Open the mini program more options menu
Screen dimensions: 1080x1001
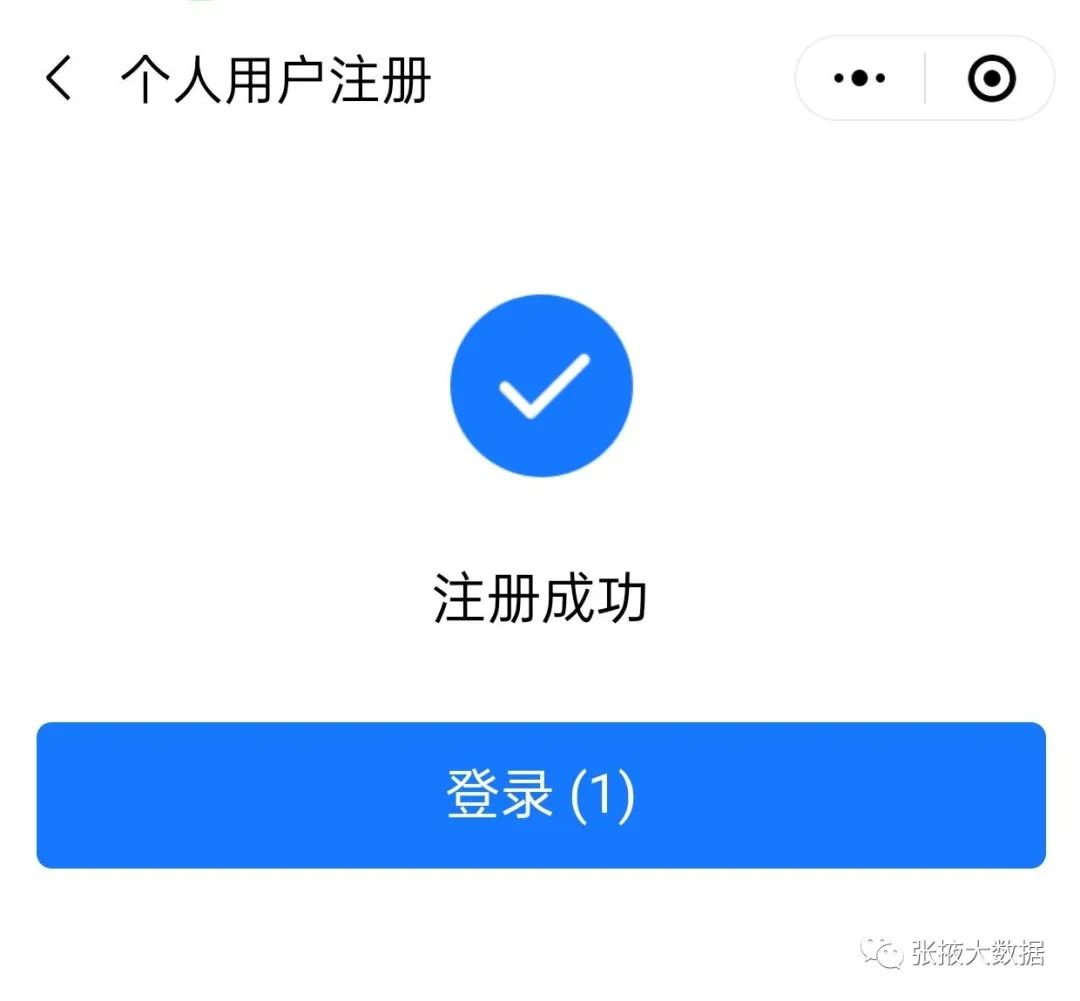click(x=860, y=79)
